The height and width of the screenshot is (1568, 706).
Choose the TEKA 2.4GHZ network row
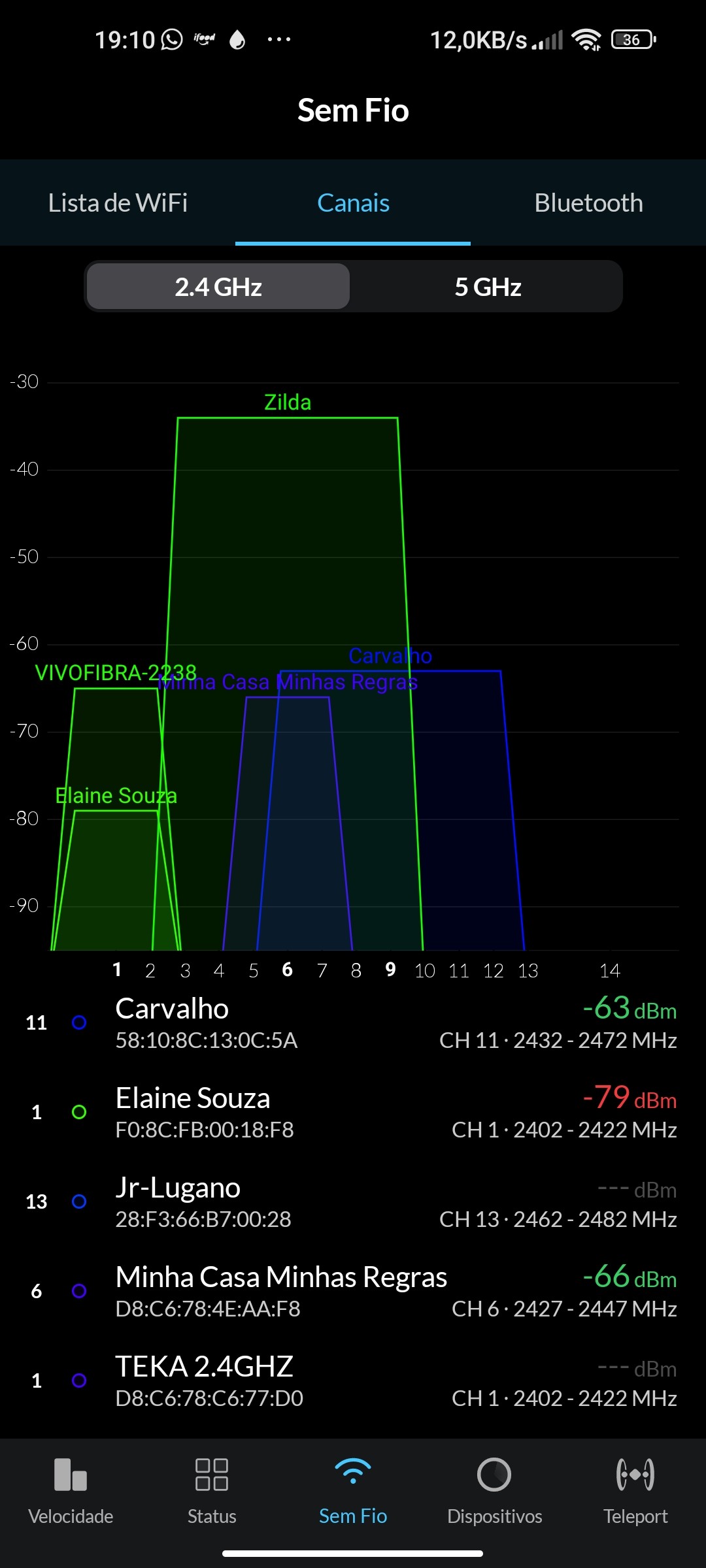click(x=353, y=1381)
